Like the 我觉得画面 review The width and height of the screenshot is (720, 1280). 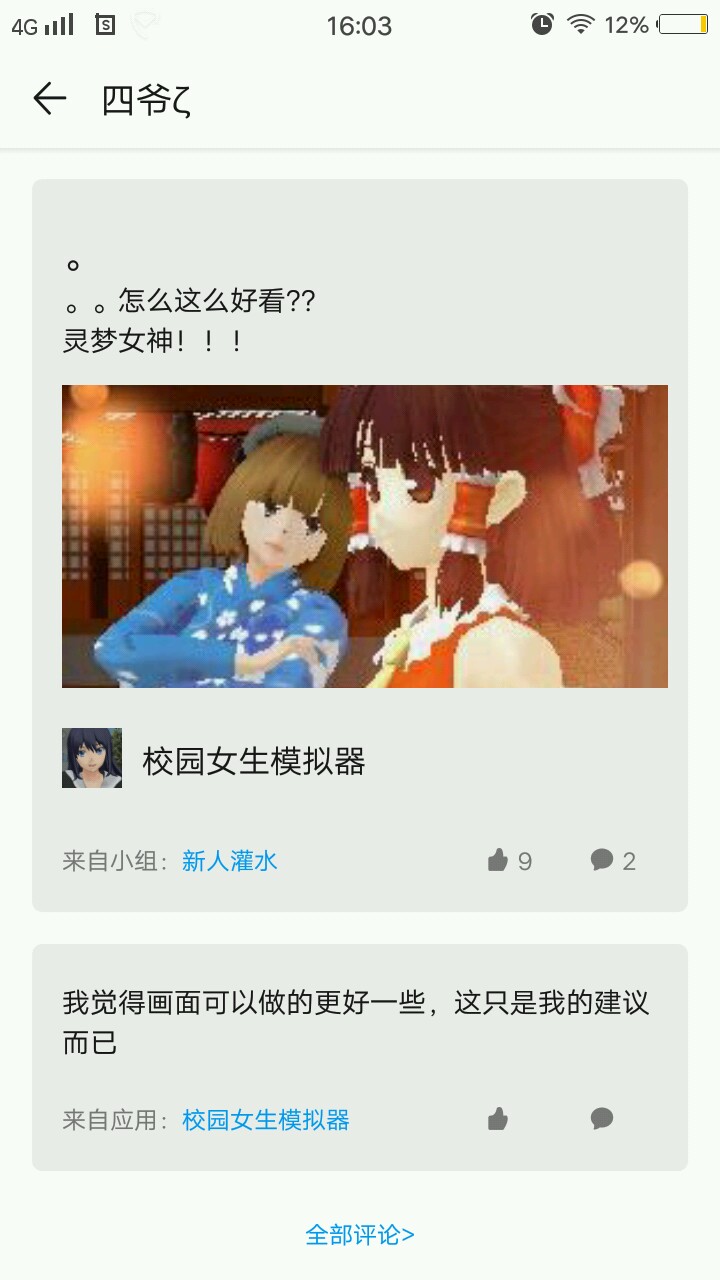(498, 1119)
